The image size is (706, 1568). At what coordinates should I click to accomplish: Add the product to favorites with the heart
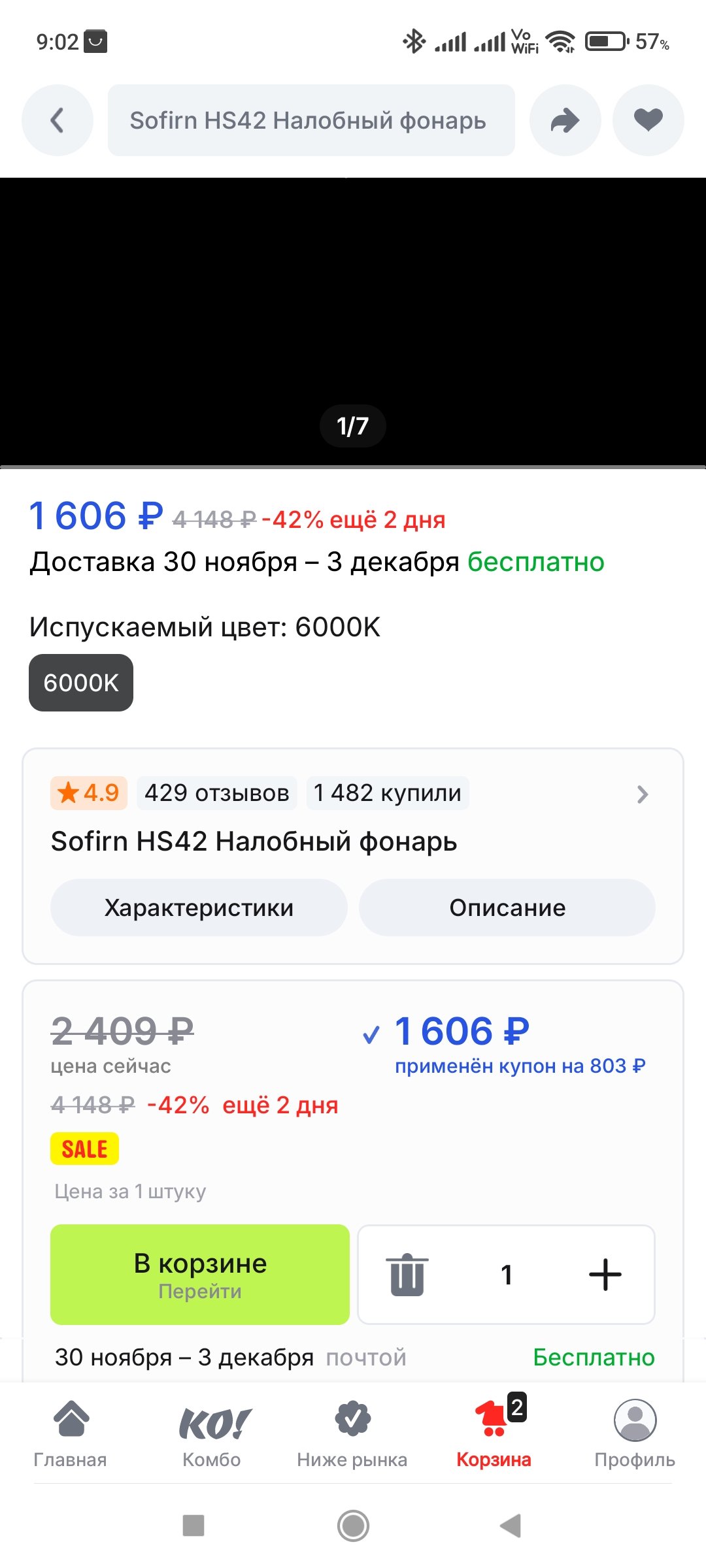click(x=648, y=120)
